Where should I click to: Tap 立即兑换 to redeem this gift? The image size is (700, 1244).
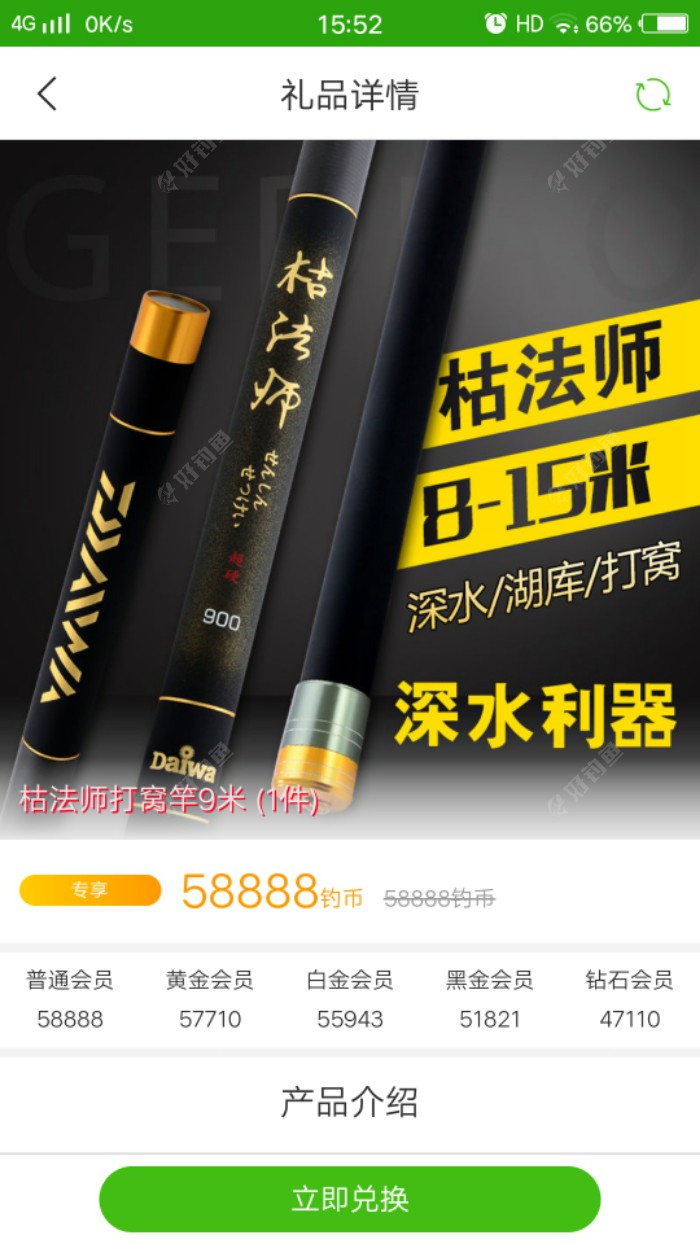[349, 1199]
